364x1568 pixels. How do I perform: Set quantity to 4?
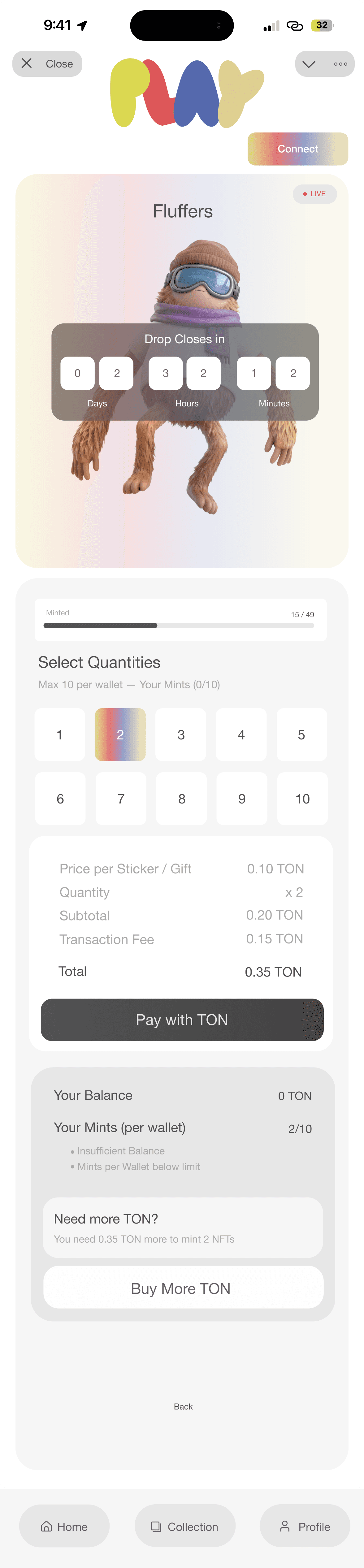coord(241,735)
